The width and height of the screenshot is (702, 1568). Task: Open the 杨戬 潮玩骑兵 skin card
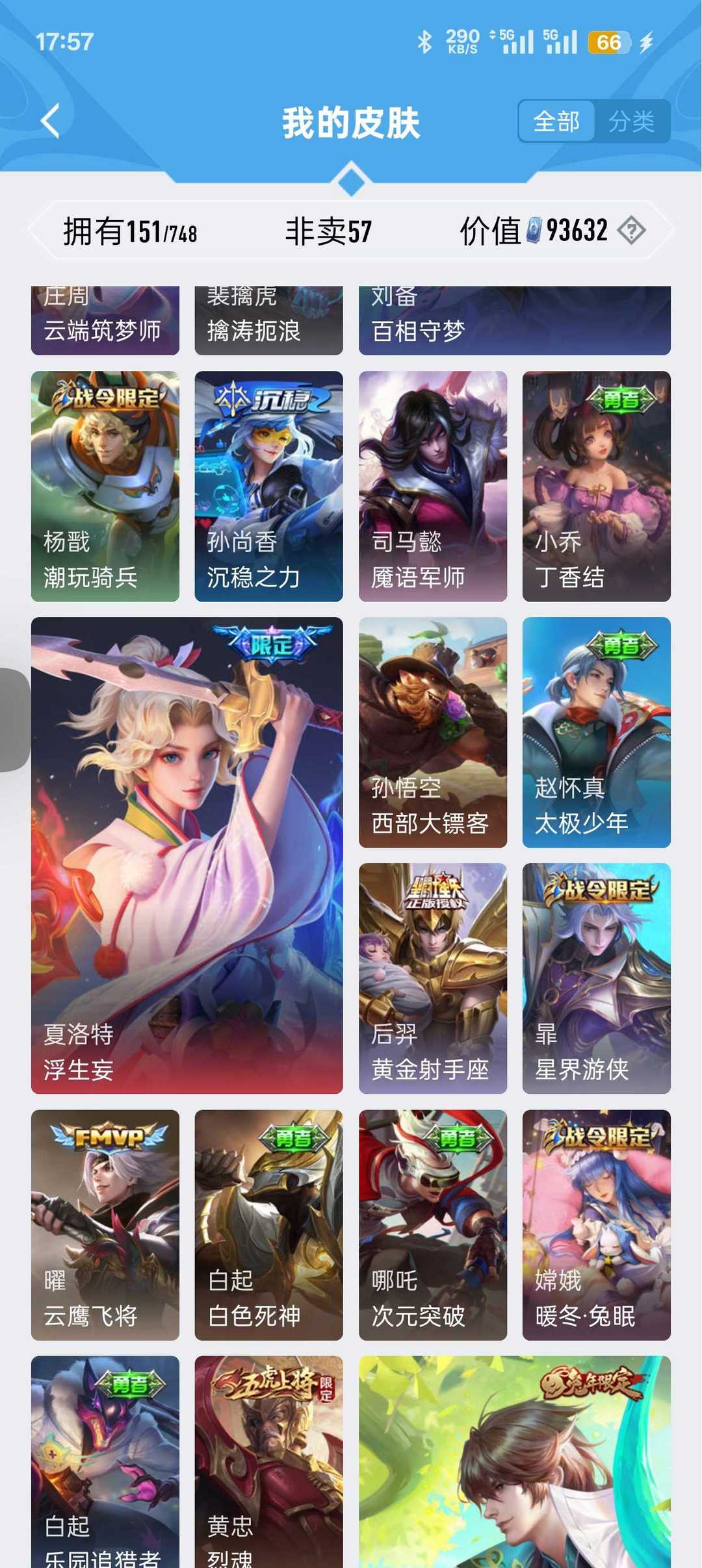[x=105, y=487]
